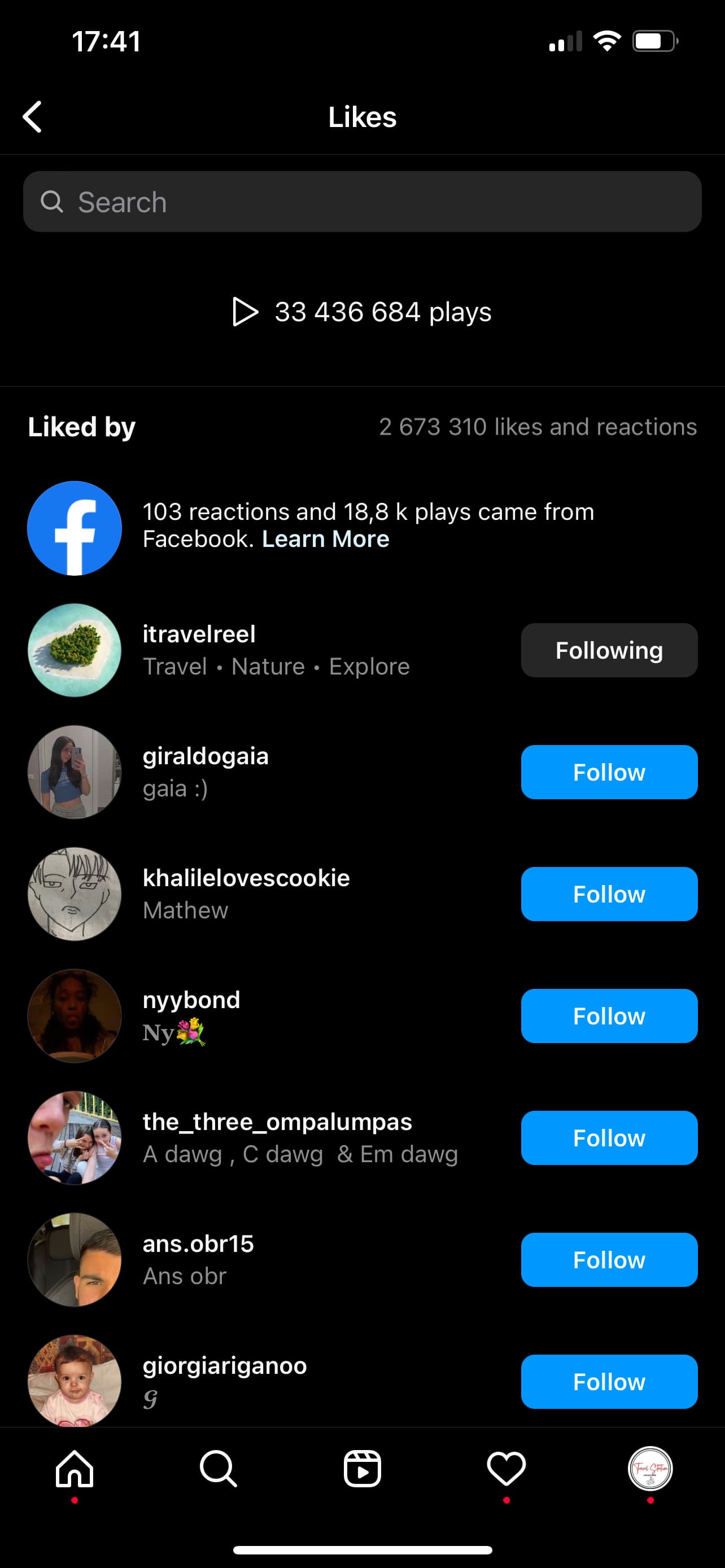Go back from the Likes screen
Viewport: 725px width, 1568px height.
click(32, 117)
